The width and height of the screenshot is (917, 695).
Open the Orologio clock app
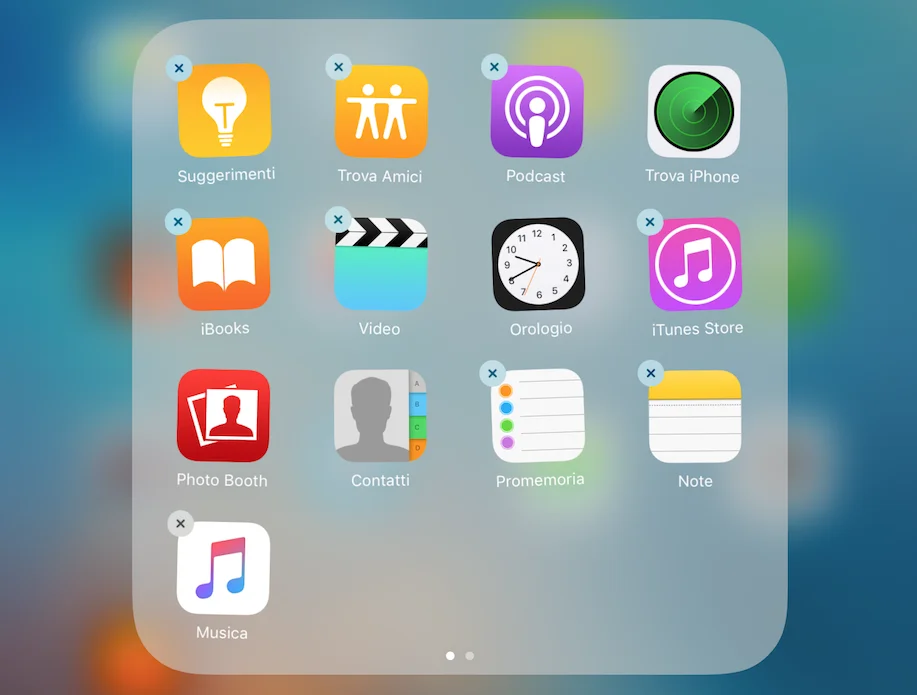[537, 264]
